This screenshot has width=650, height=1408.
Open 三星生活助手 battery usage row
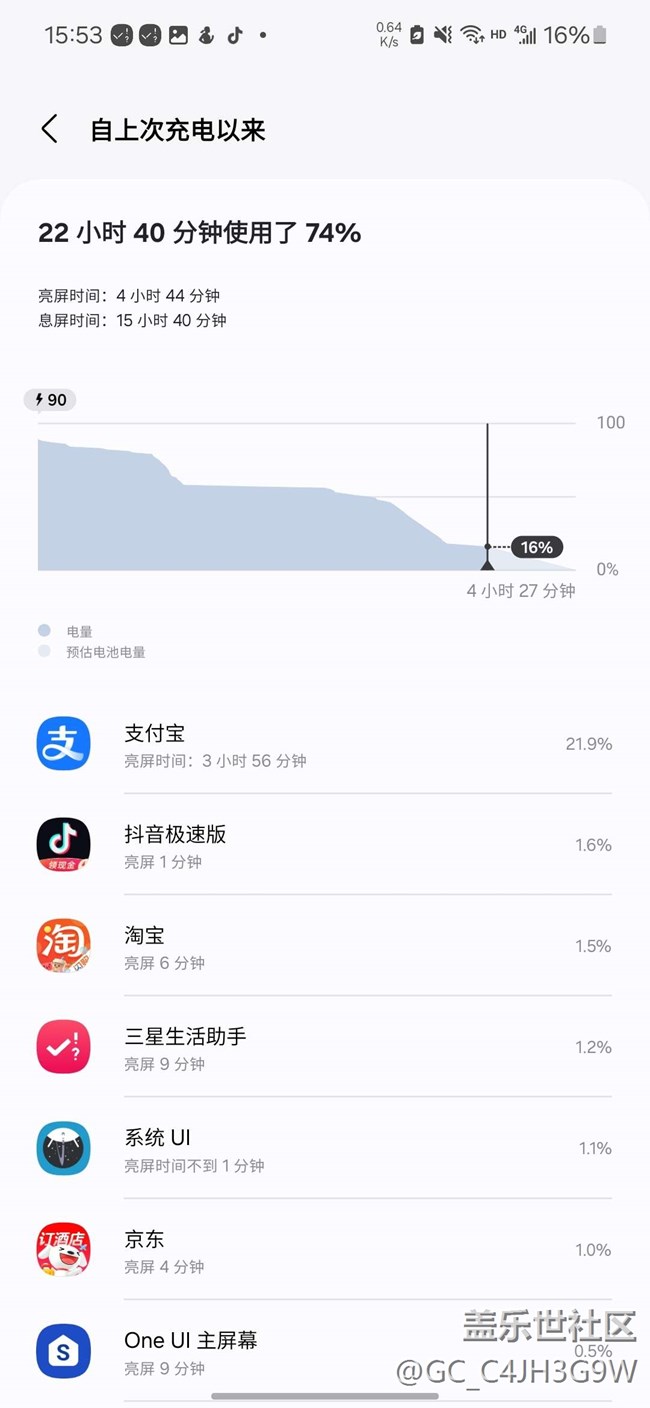point(325,1047)
